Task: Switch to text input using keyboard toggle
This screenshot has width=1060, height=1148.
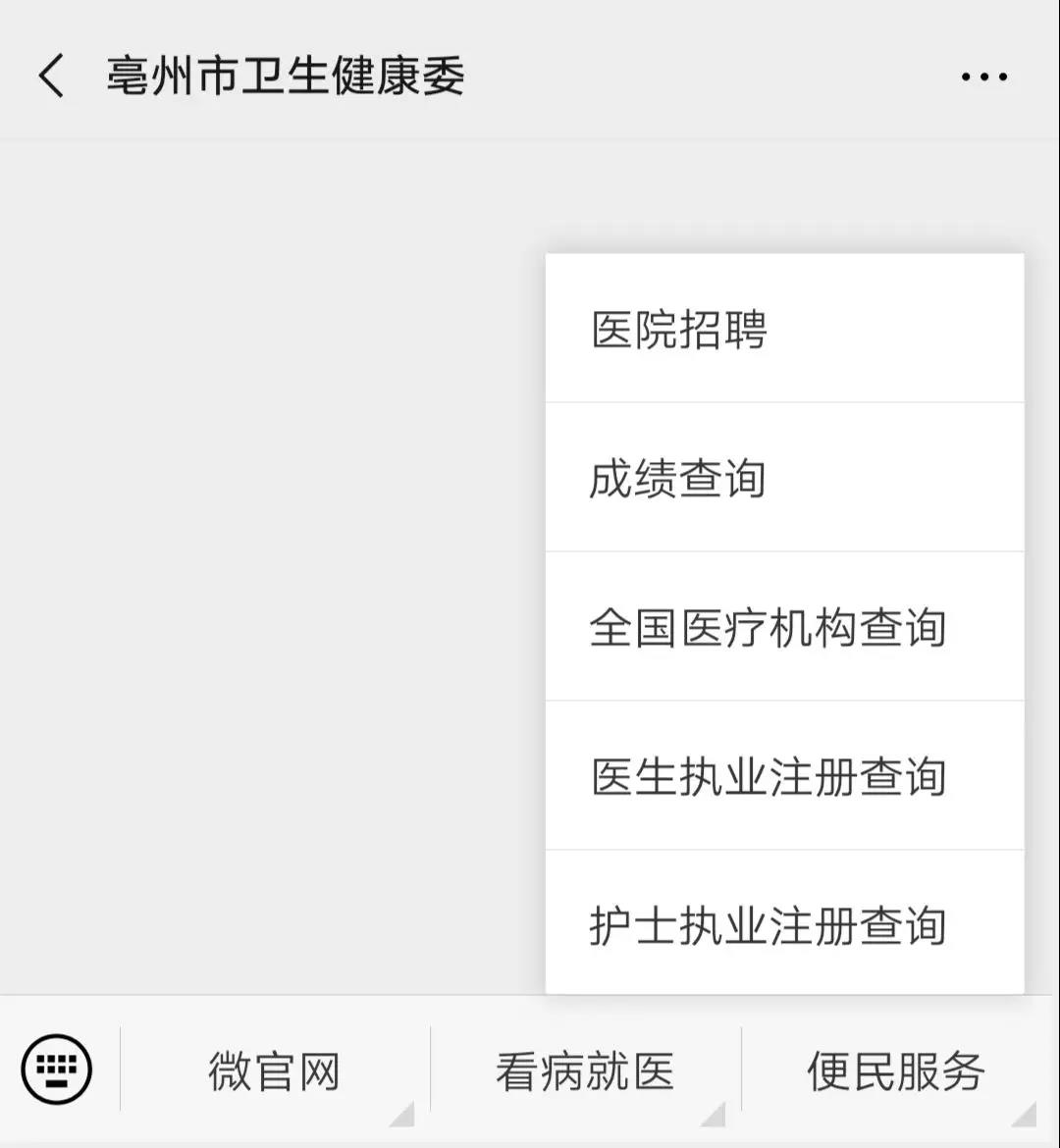Action: [56, 1070]
